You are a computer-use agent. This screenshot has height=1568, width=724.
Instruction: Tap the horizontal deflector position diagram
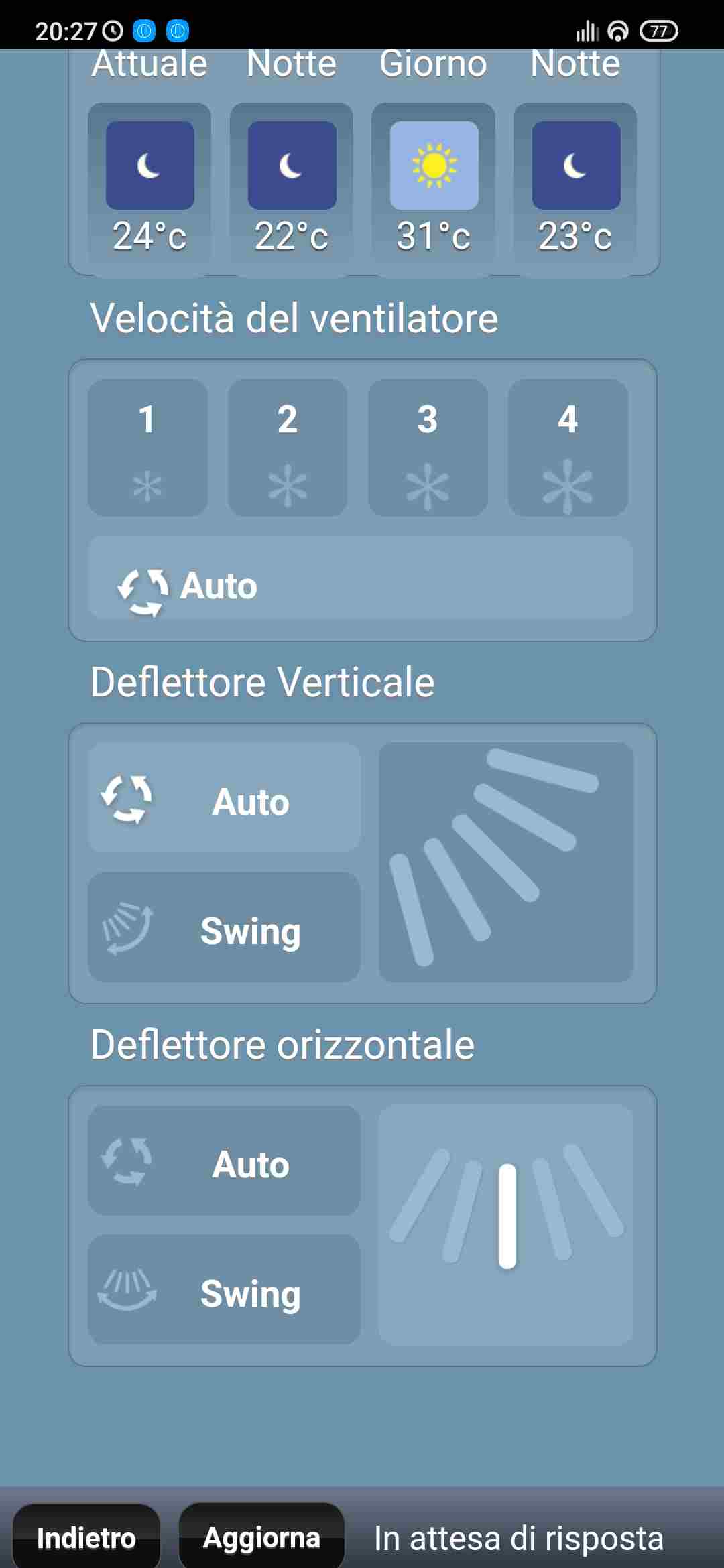point(506,1225)
